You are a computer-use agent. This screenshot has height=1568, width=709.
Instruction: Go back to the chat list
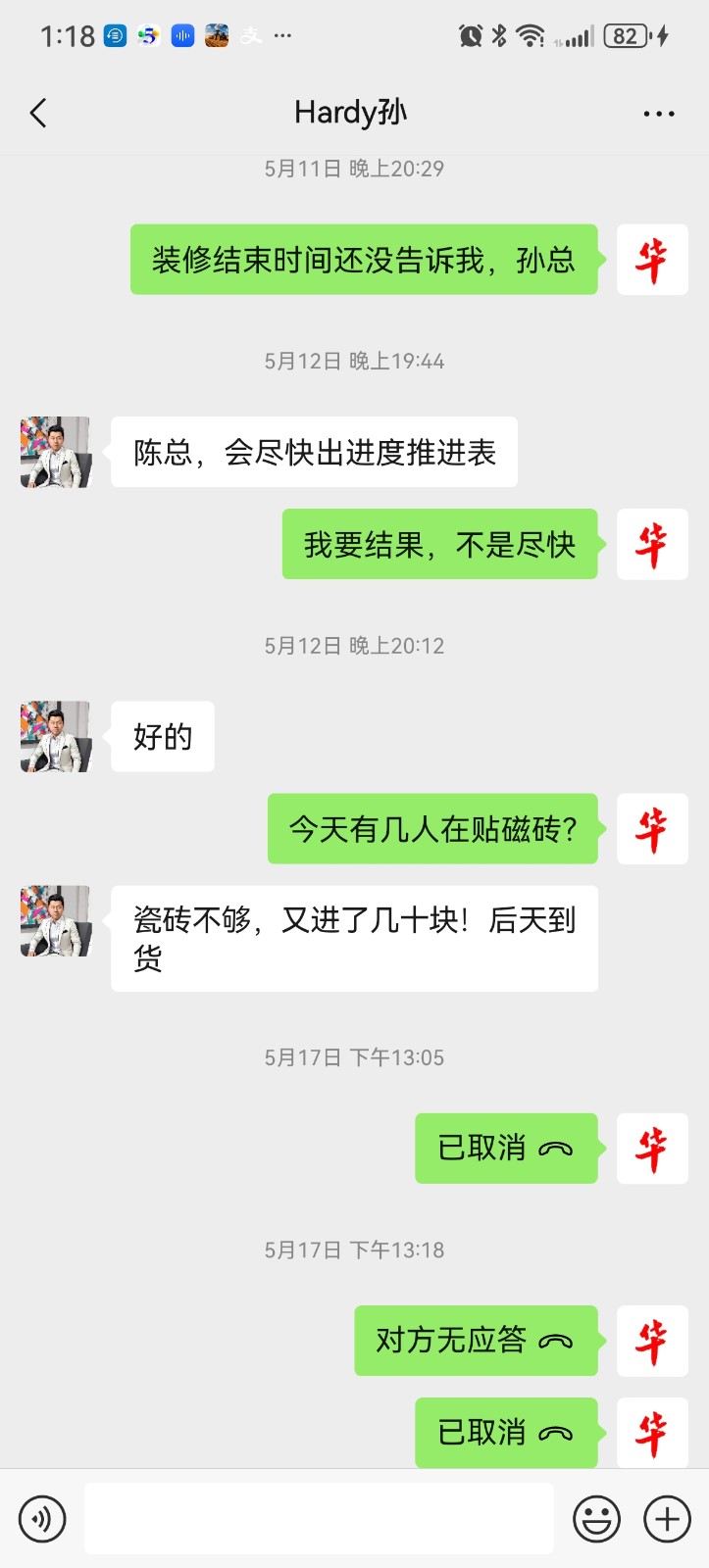pos(39,114)
